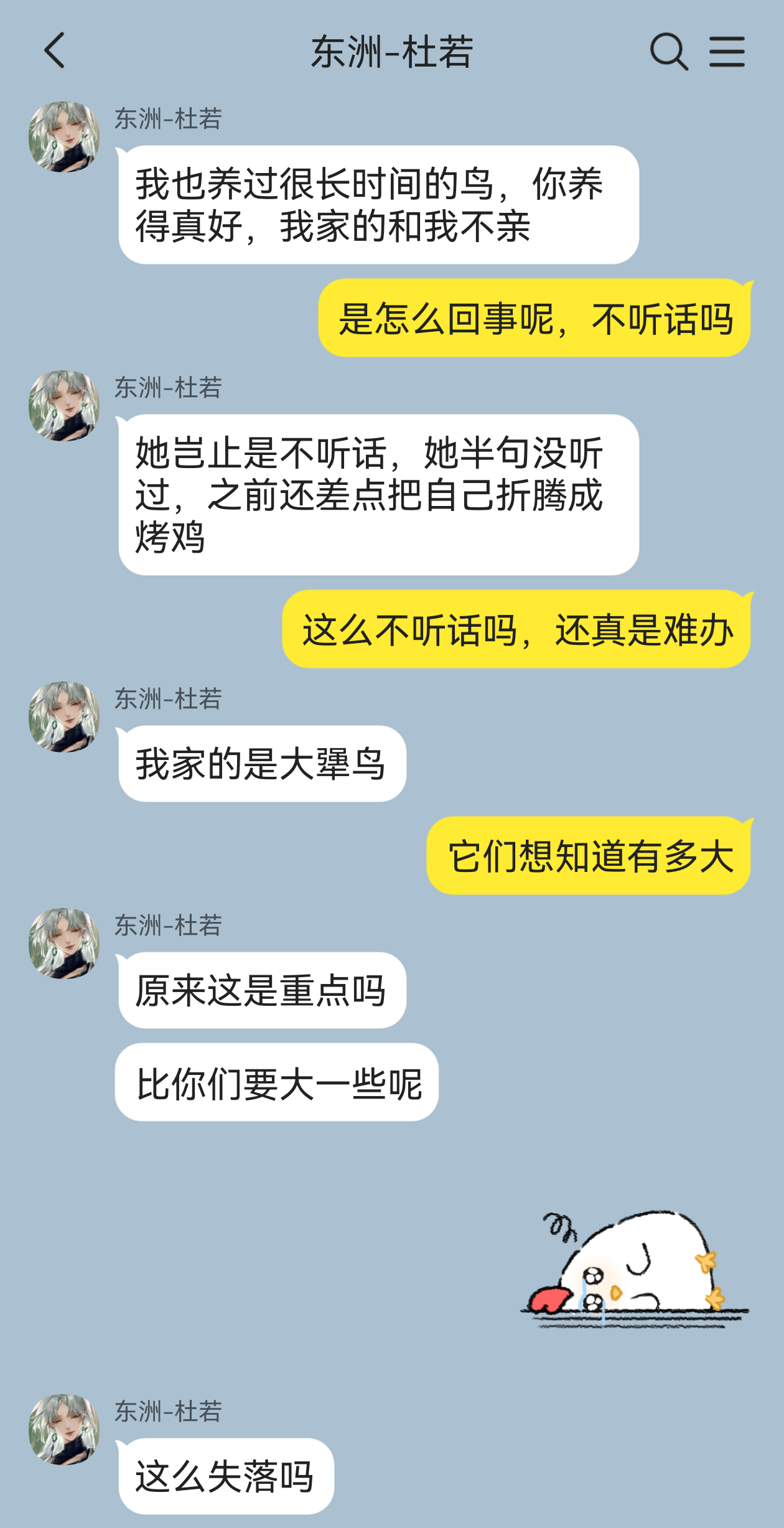Open 东洲-杜若's avatar above the 大犟鸟 message
Screen dimensions: 784x1528
[x=64, y=716]
